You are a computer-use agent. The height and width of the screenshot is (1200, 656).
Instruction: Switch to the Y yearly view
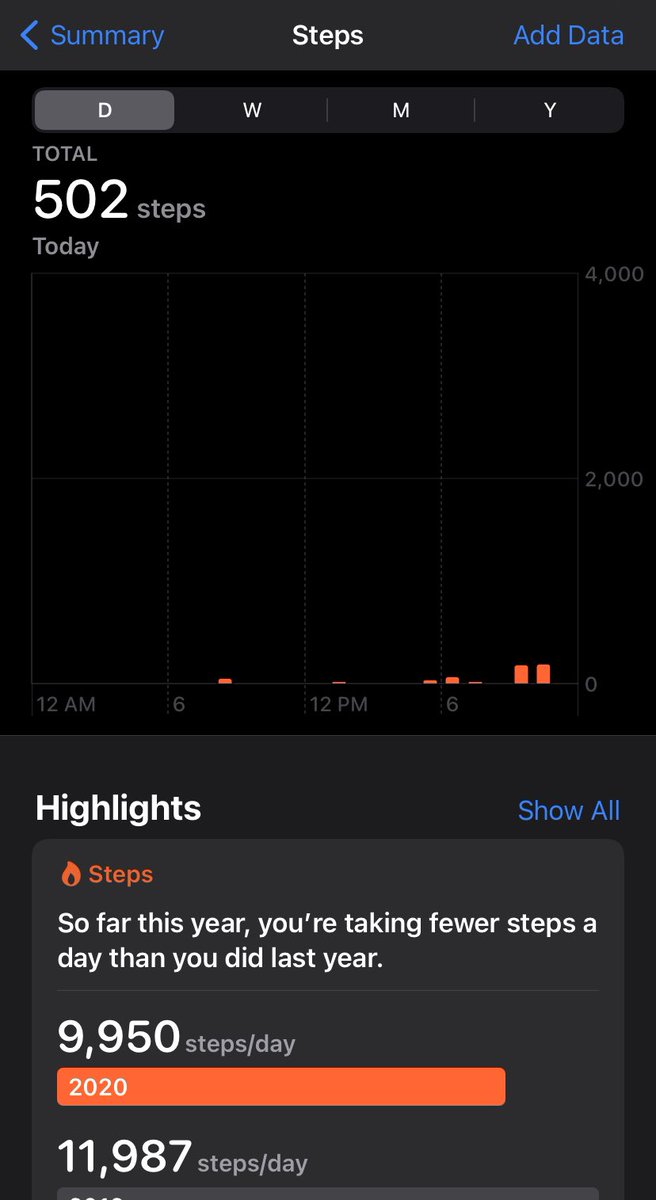tap(549, 110)
